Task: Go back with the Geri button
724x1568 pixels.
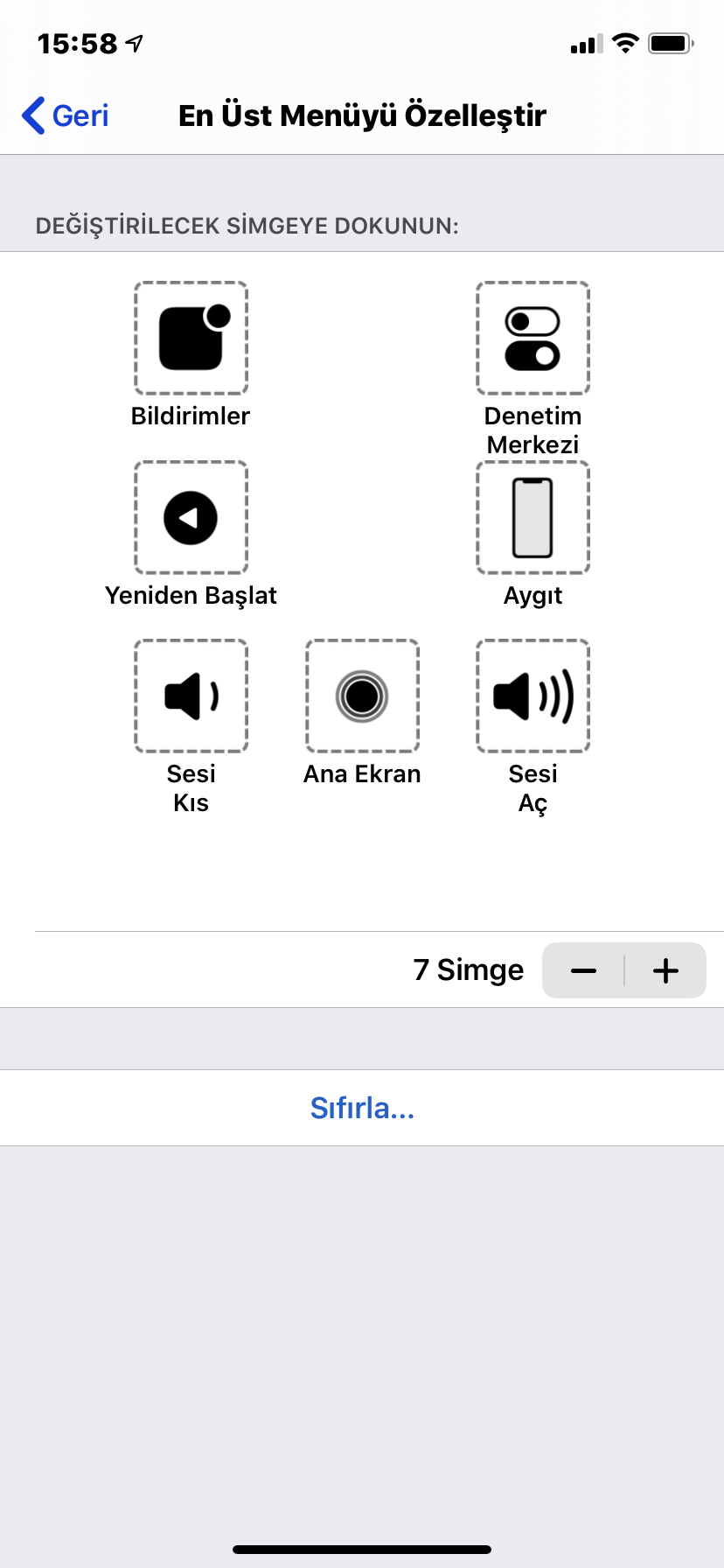Action: point(66,115)
